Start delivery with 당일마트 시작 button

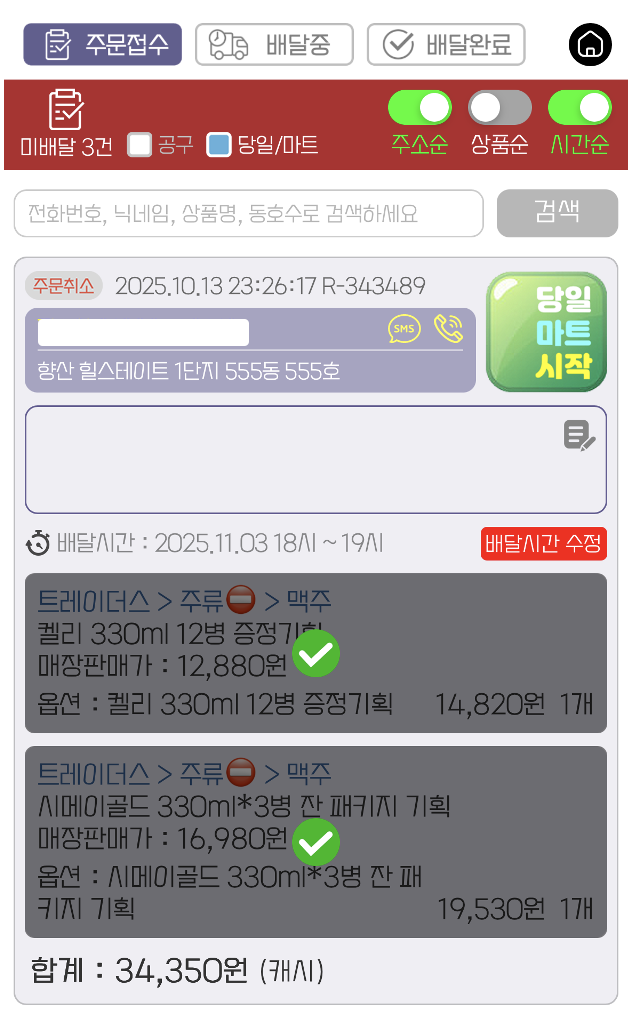(547, 332)
